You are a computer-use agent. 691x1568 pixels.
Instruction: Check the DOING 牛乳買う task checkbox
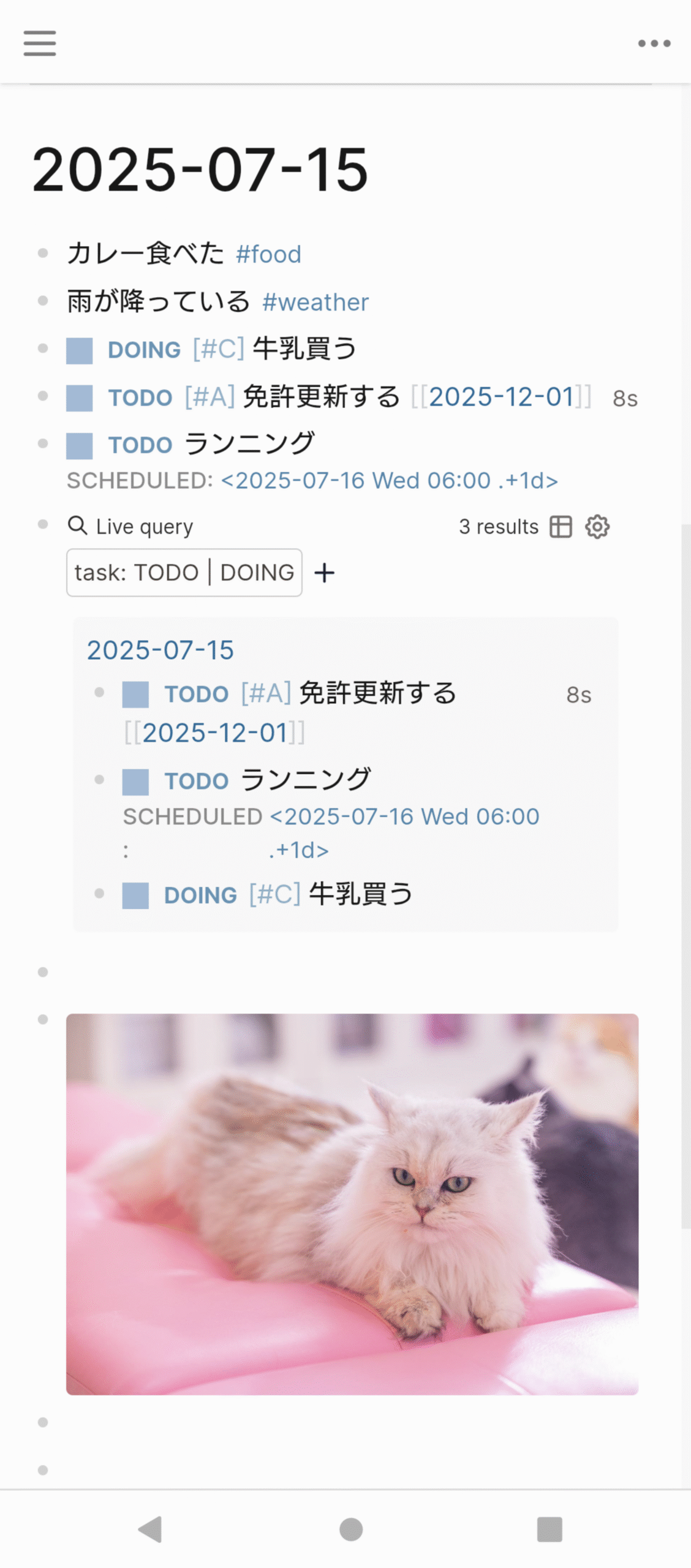coord(80,351)
